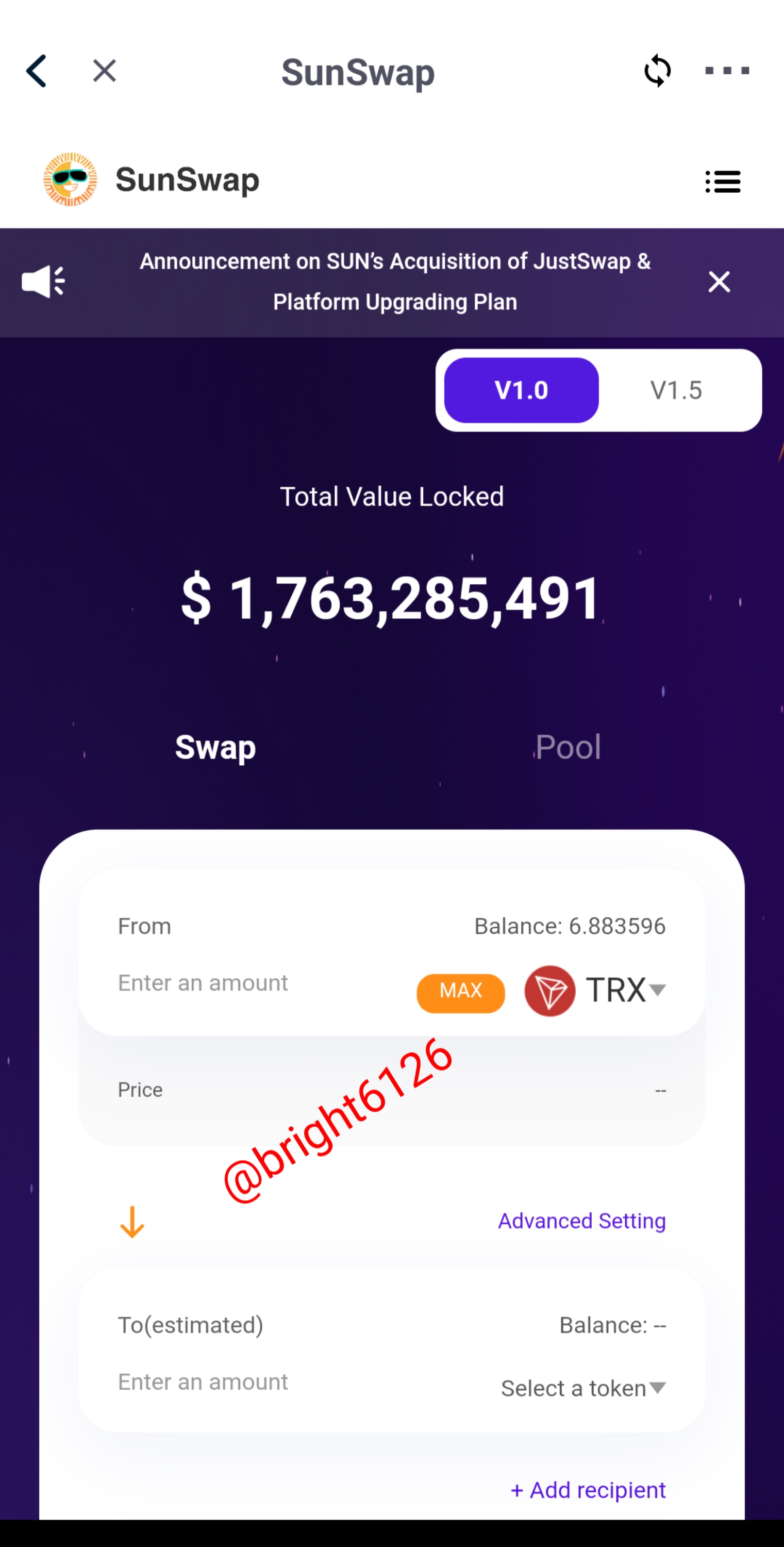Screen dimensions: 784x1547
Task: Open the Select a token dropdown
Action: coord(582,1389)
